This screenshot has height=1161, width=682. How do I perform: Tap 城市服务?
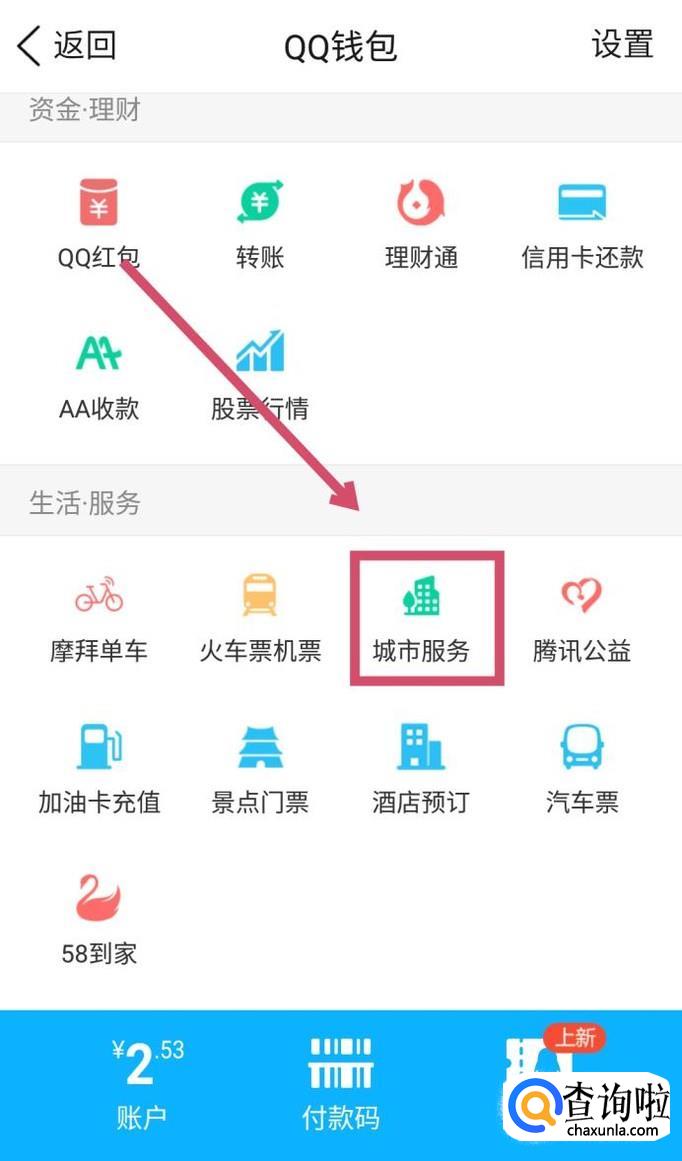421,620
